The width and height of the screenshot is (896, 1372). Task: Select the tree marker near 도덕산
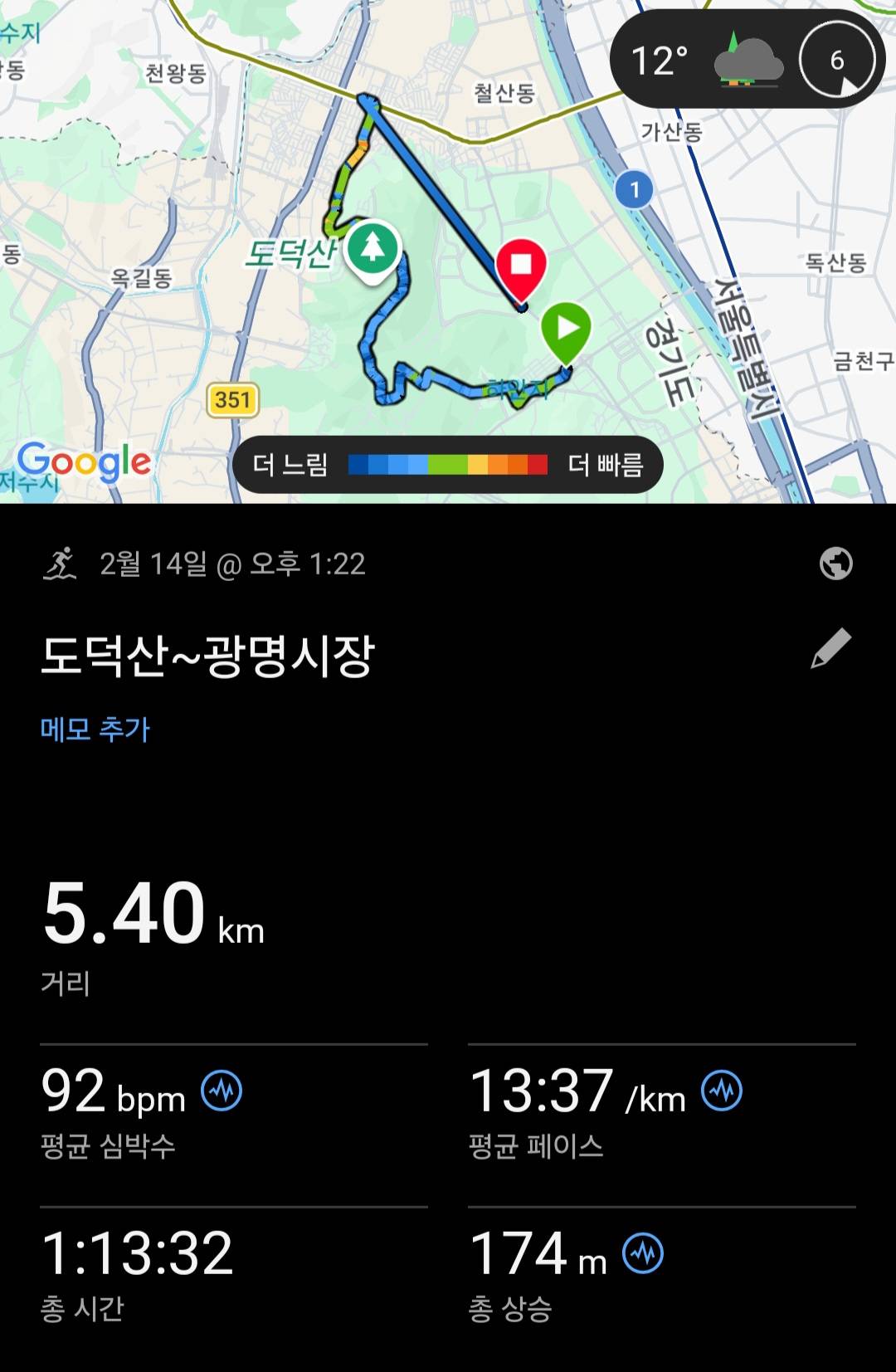point(375,245)
